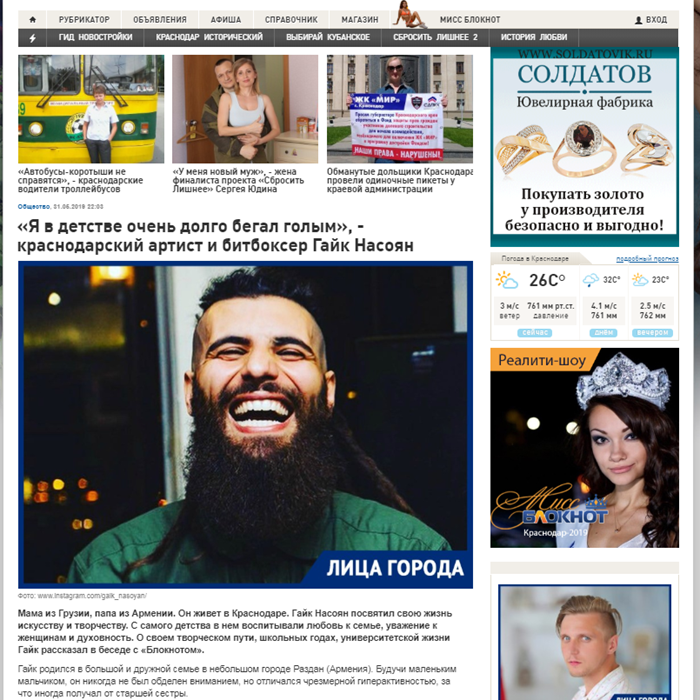Tap the Вход login link

650,19
